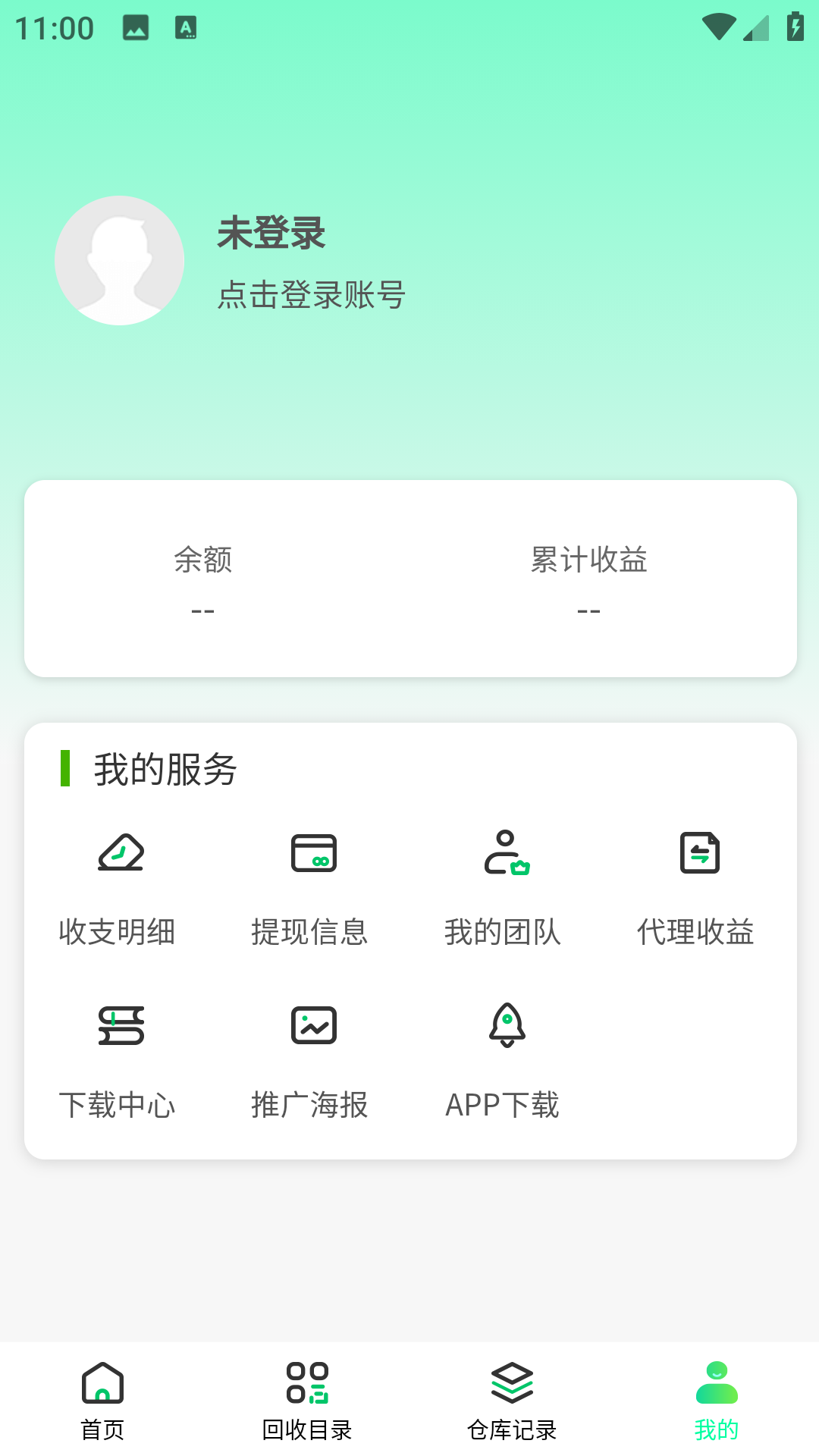Open 提现信息 withdrawal info icon
The height and width of the screenshot is (1456, 819).
[x=312, y=852]
